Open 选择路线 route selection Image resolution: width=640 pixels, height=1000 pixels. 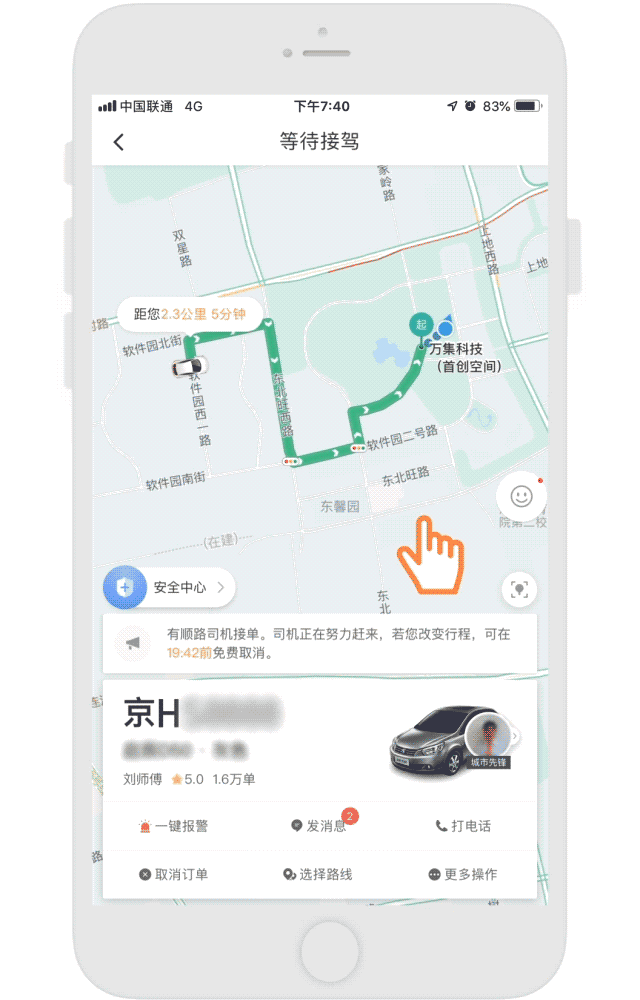click(x=318, y=874)
